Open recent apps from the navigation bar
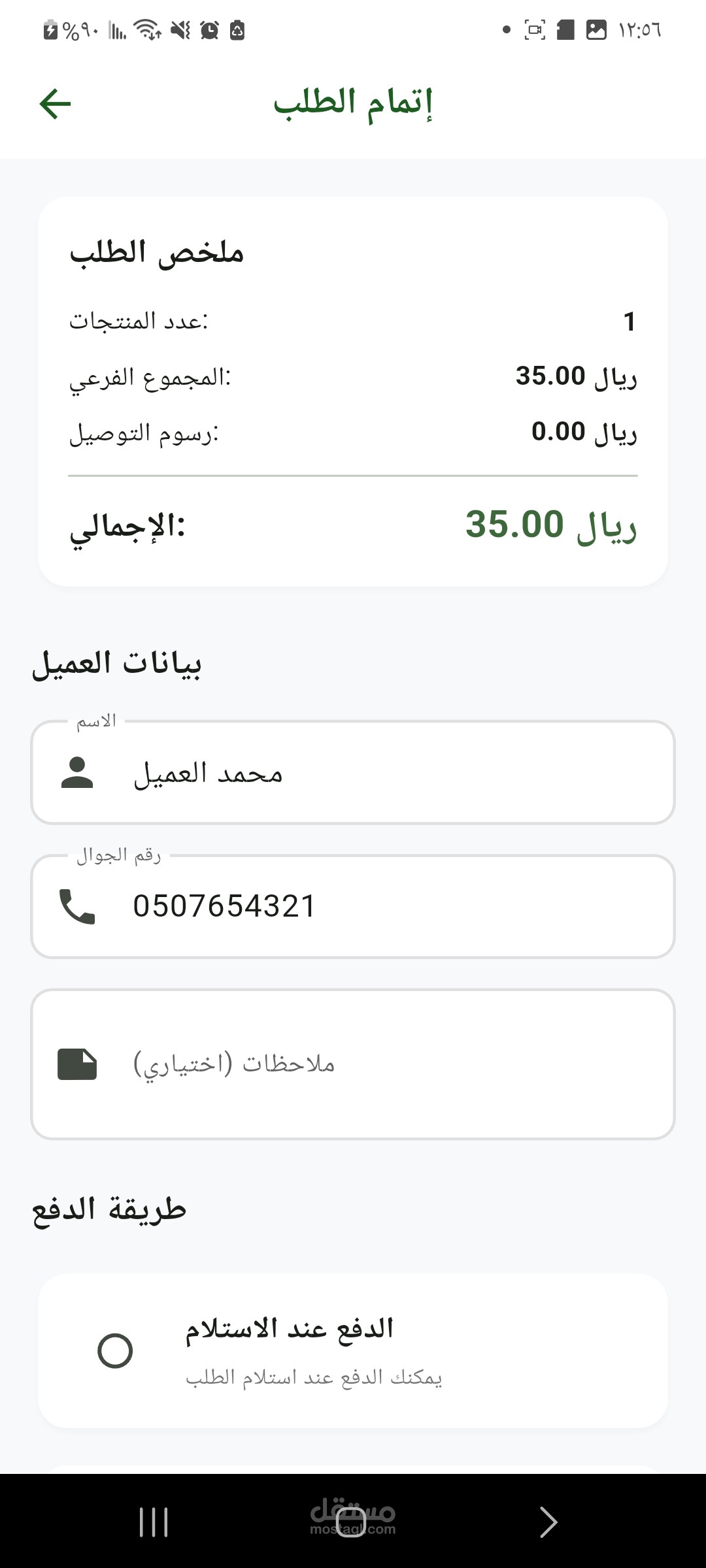Image resolution: width=706 pixels, height=1568 pixels. click(x=154, y=1522)
